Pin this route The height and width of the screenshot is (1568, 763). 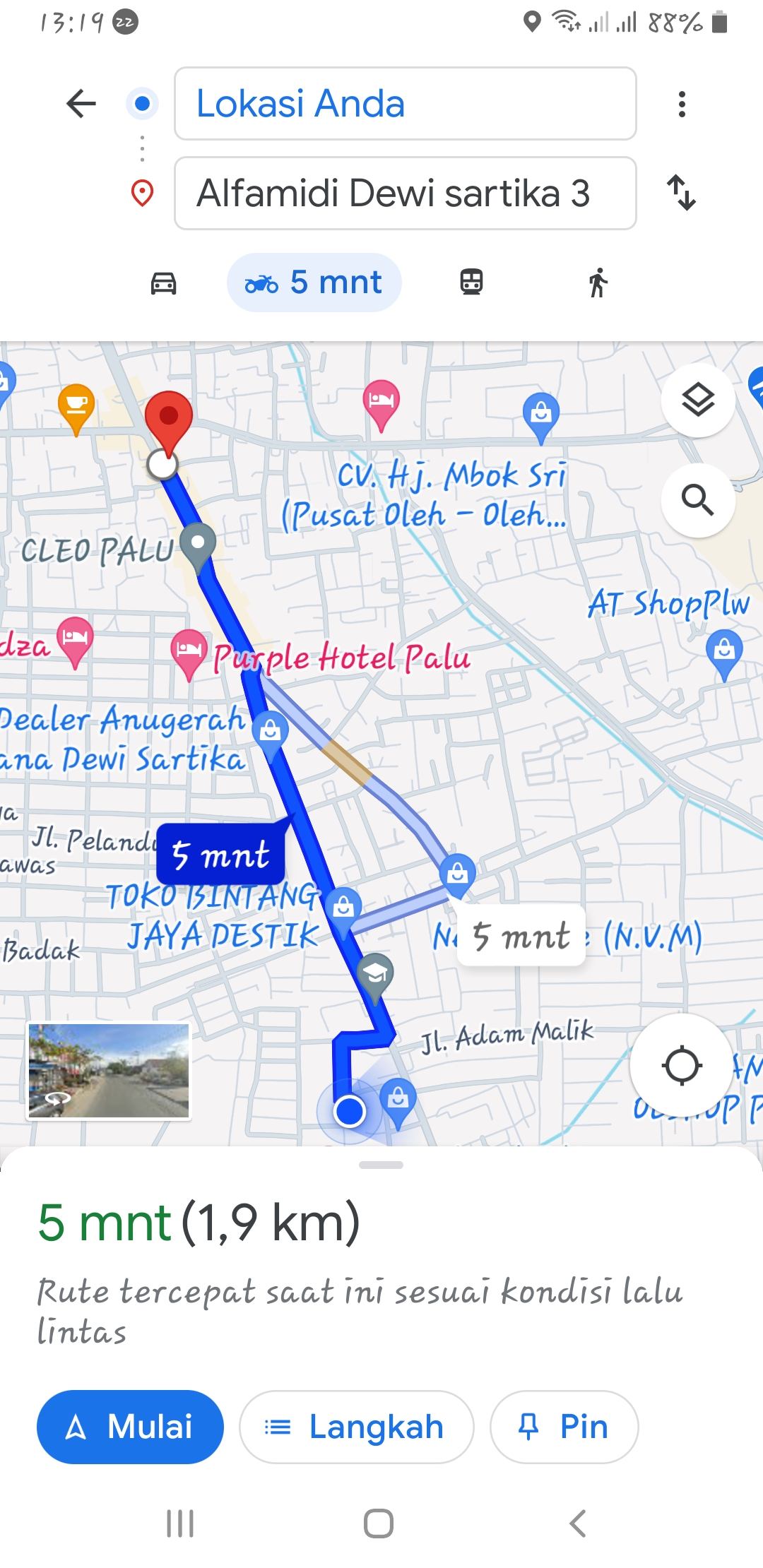pyautogui.click(x=564, y=1427)
